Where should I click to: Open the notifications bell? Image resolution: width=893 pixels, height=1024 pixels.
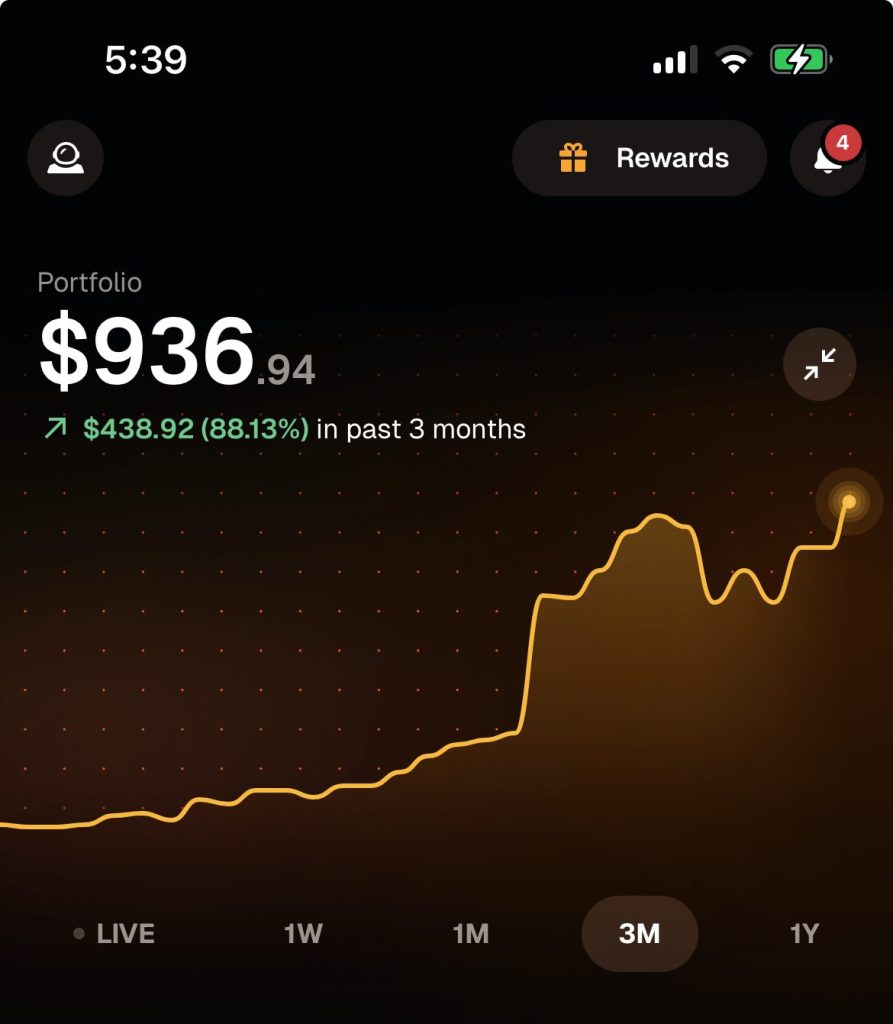pos(828,158)
